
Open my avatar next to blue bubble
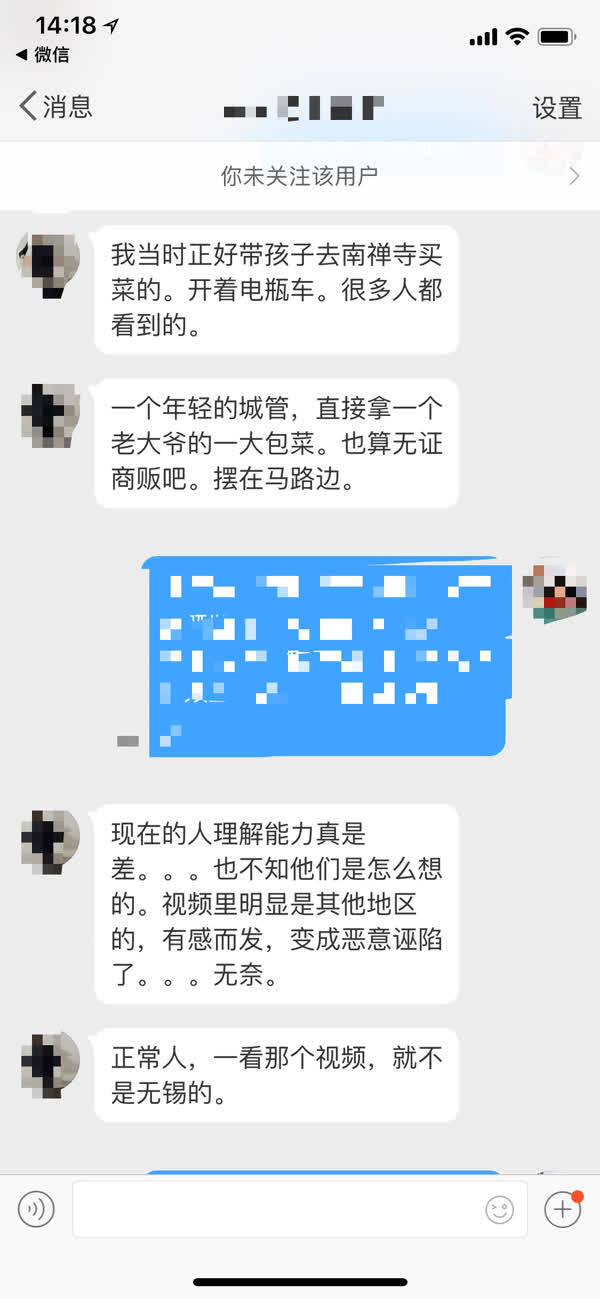tap(553, 591)
